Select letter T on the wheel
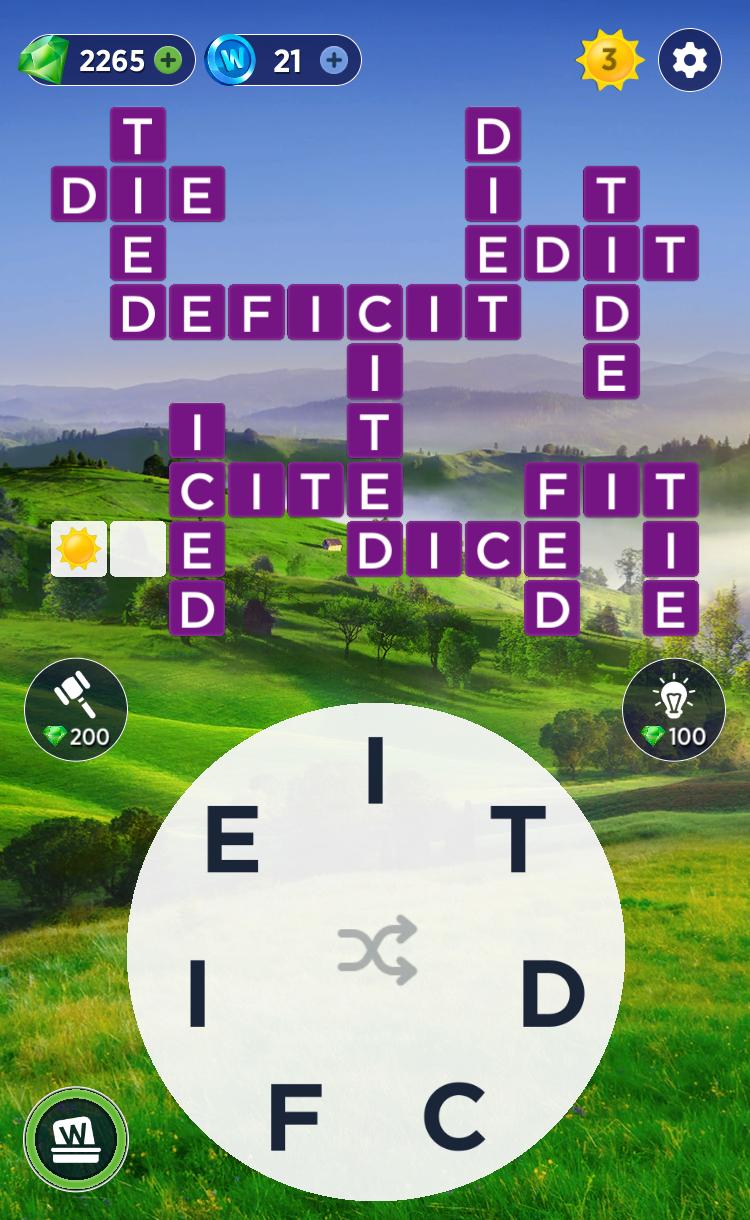Screen dimensions: 750x1220 517,838
